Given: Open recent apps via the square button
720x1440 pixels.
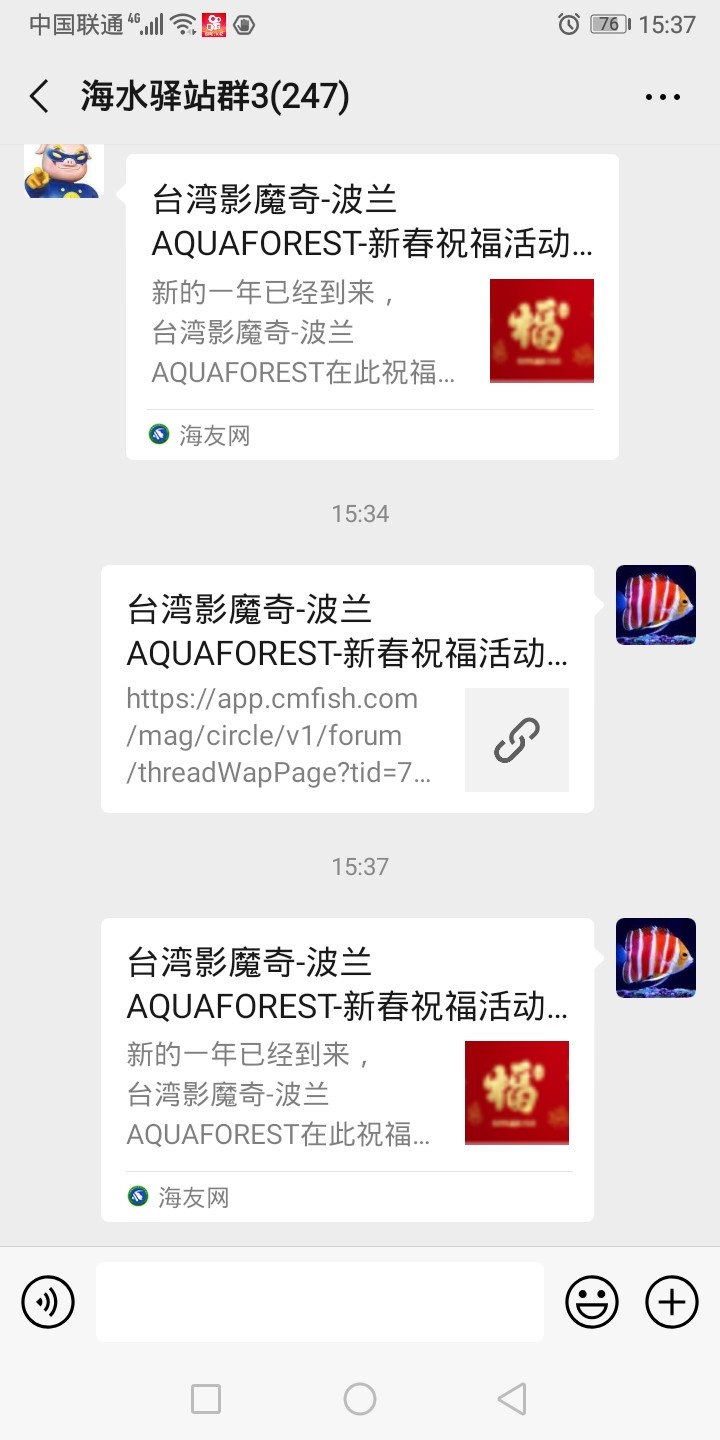Looking at the screenshot, I should click(x=206, y=1399).
